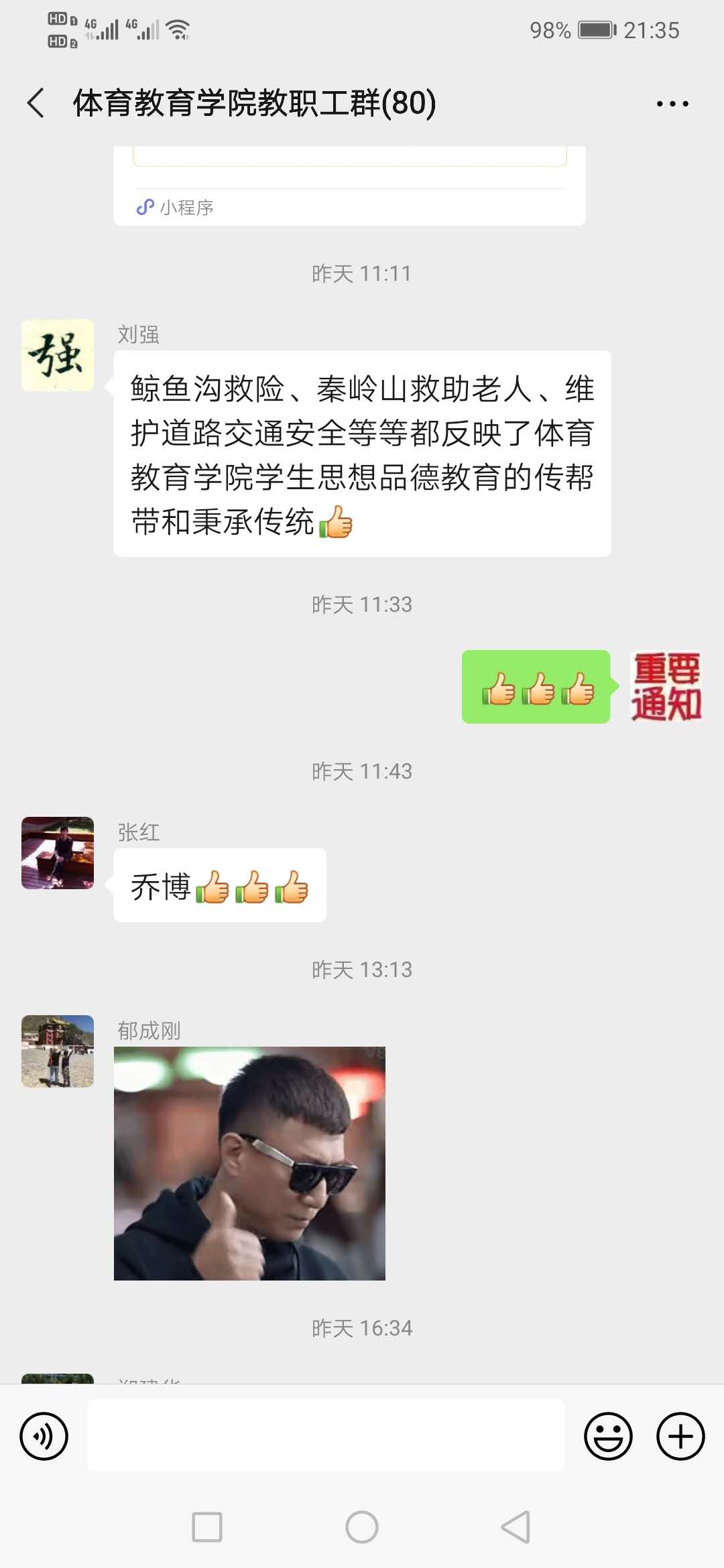Tap my own 重要通知 avatar
724x1568 pixels.
click(666, 686)
